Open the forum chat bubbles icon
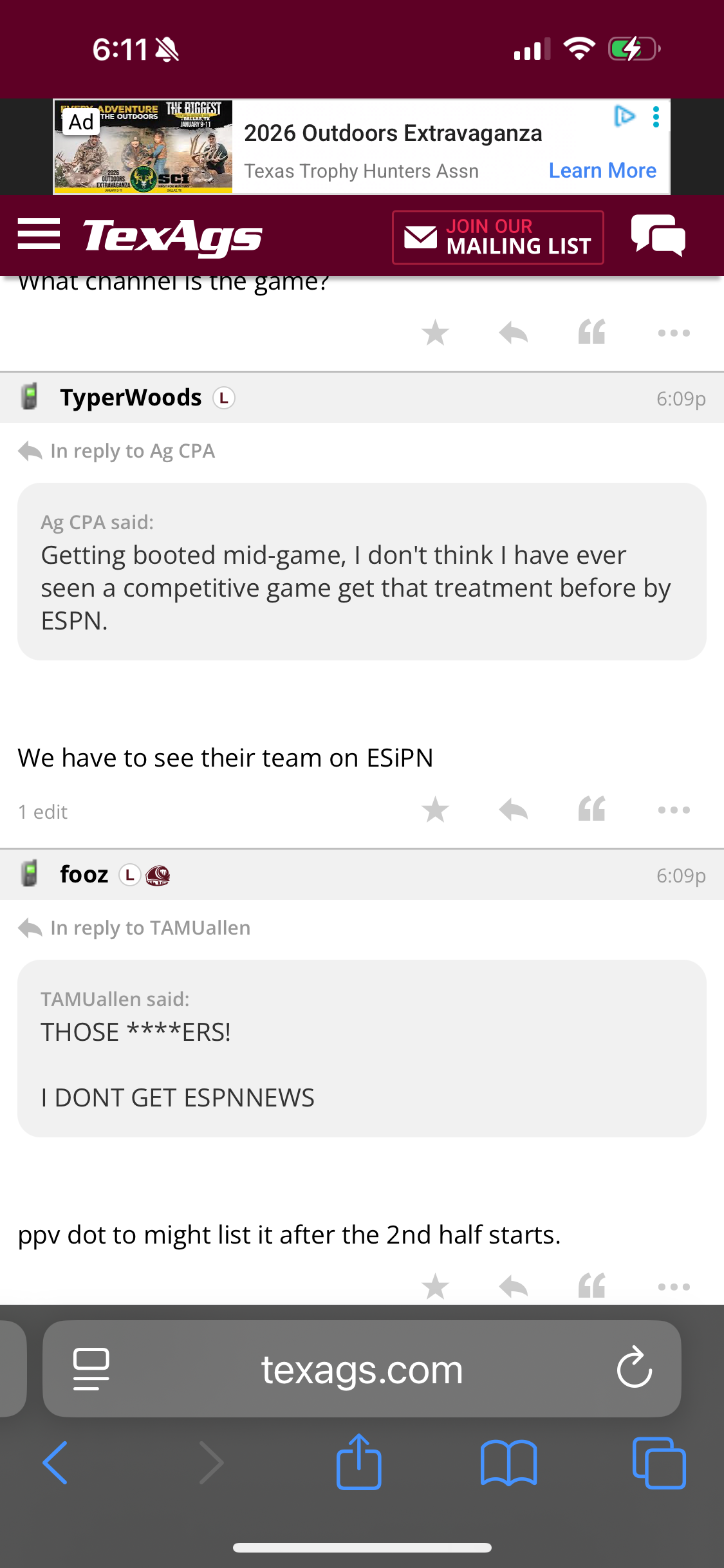 point(658,236)
